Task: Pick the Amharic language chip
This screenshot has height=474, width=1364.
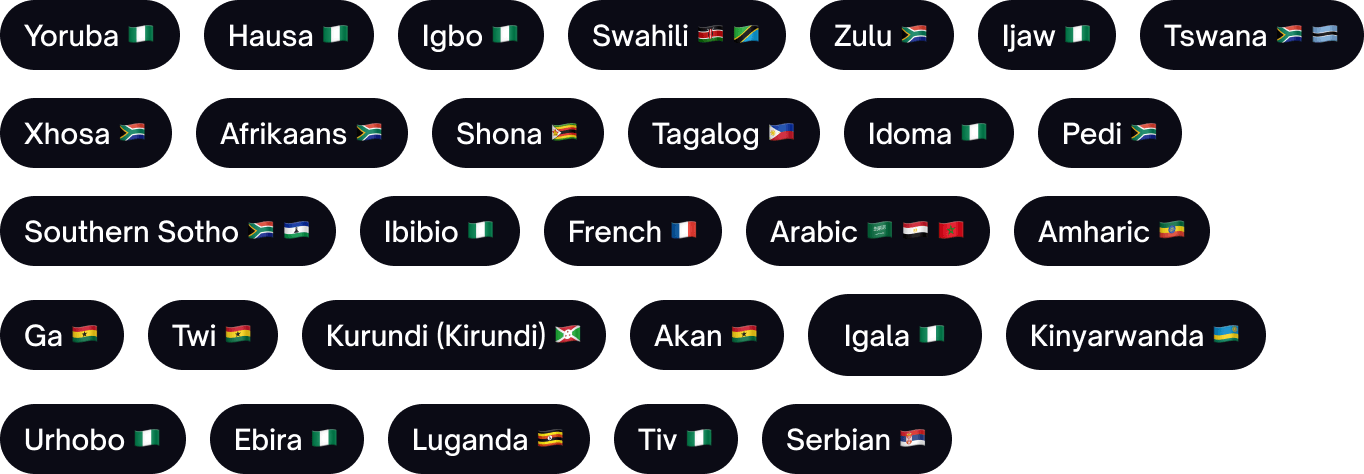Action: [1111, 231]
